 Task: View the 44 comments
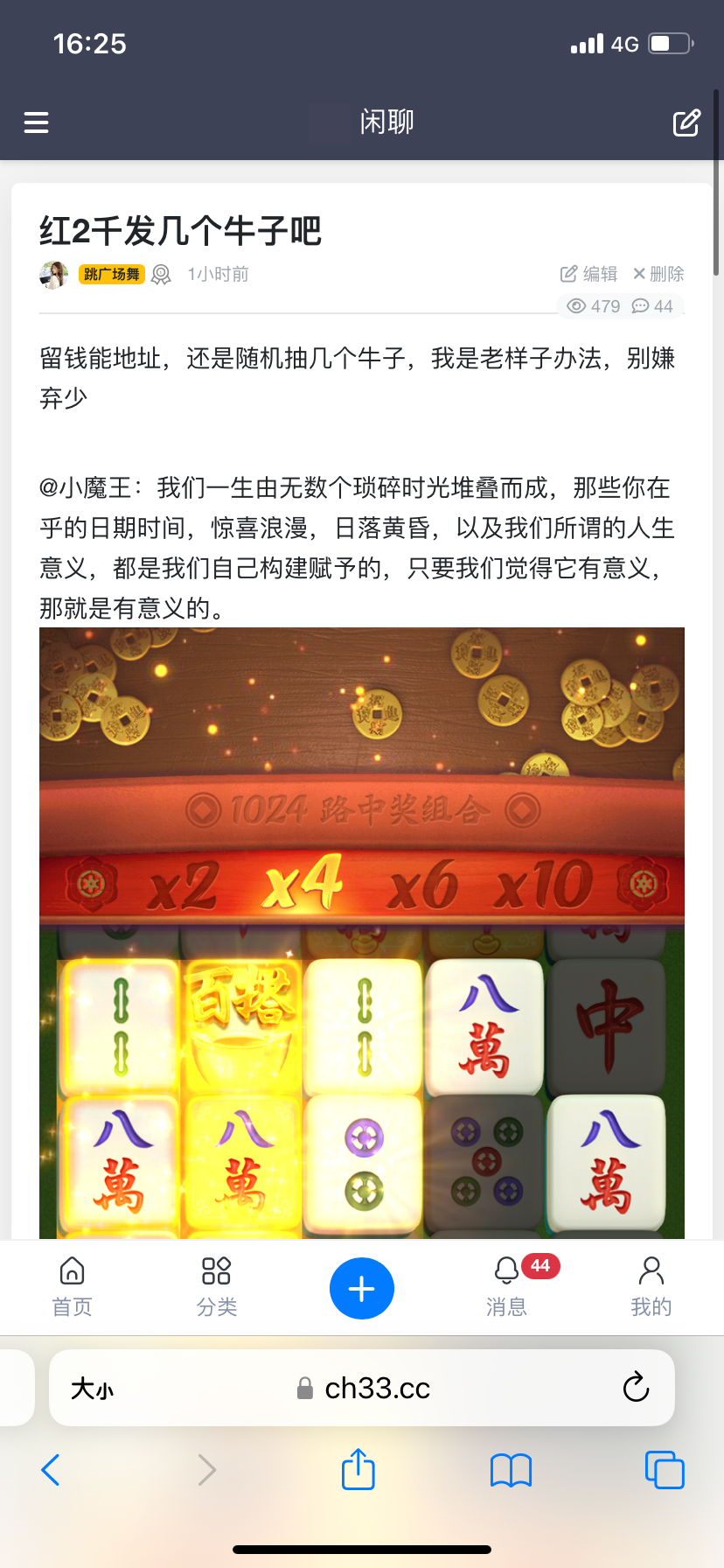tap(652, 306)
